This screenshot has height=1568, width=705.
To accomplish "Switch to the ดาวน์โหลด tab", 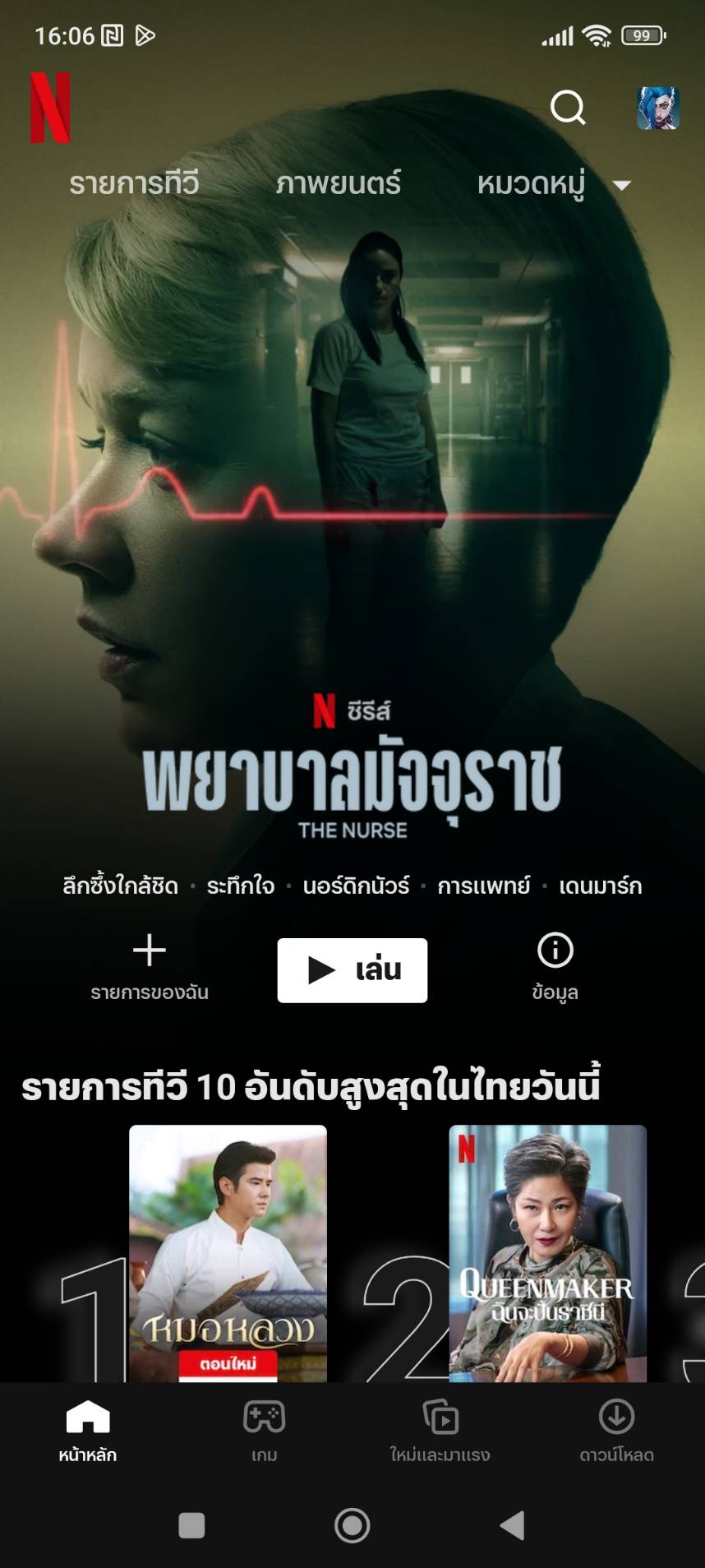I will [616, 1431].
